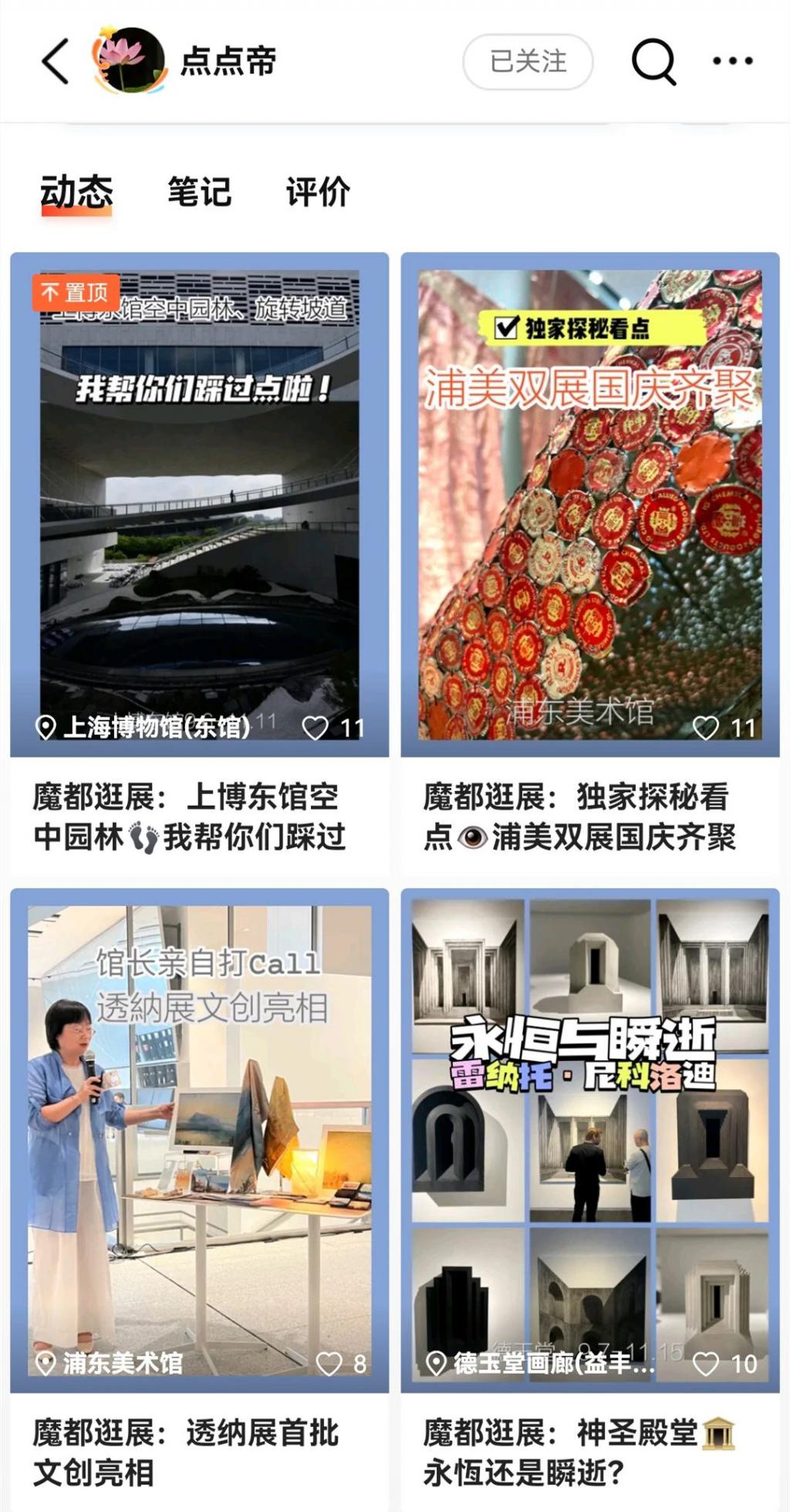
Task: Open 点点帝's profile avatar
Action: click(x=129, y=61)
